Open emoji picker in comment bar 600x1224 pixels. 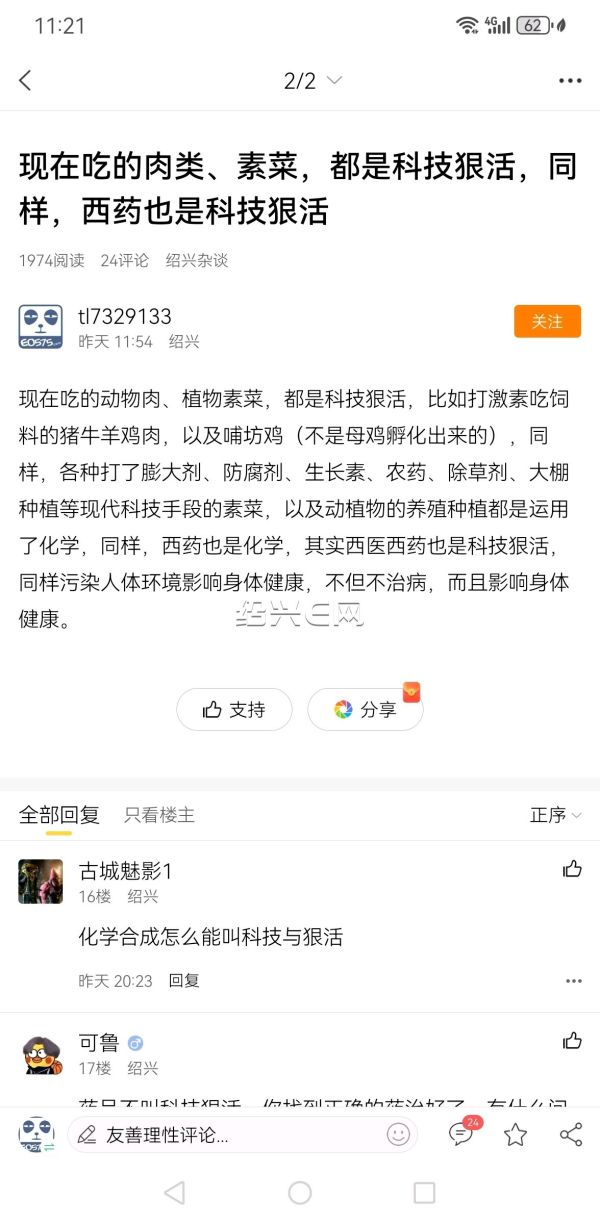coord(398,1135)
